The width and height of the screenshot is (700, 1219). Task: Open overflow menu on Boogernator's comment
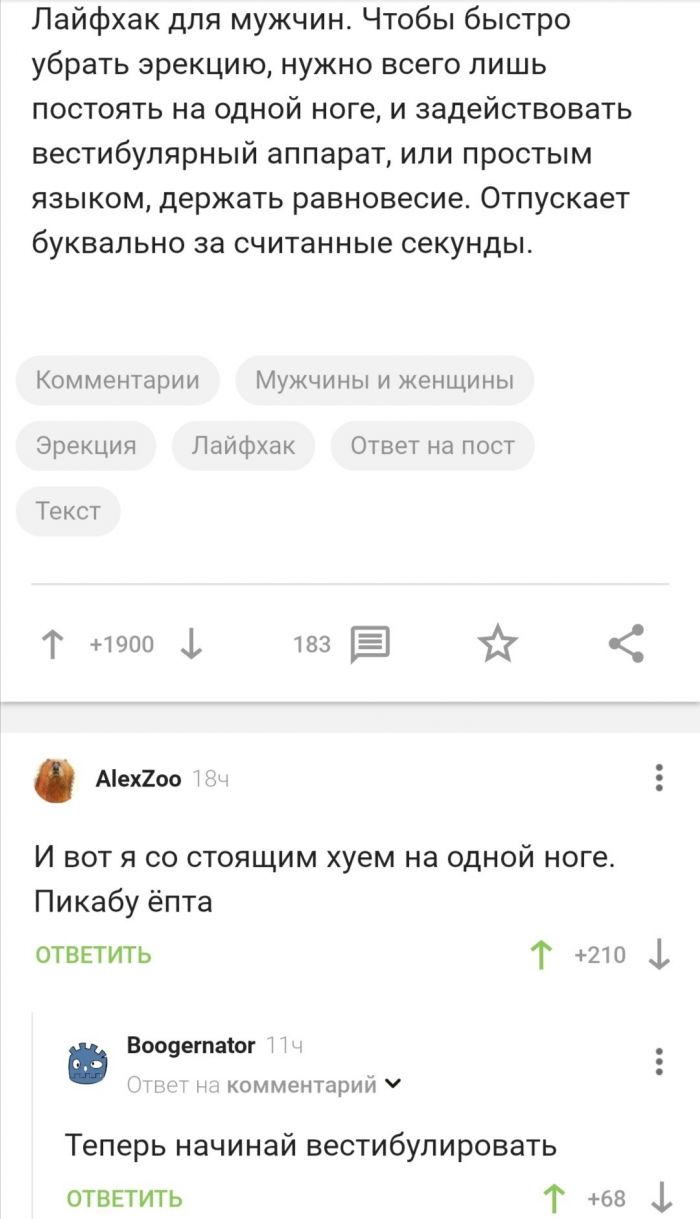(659, 1061)
